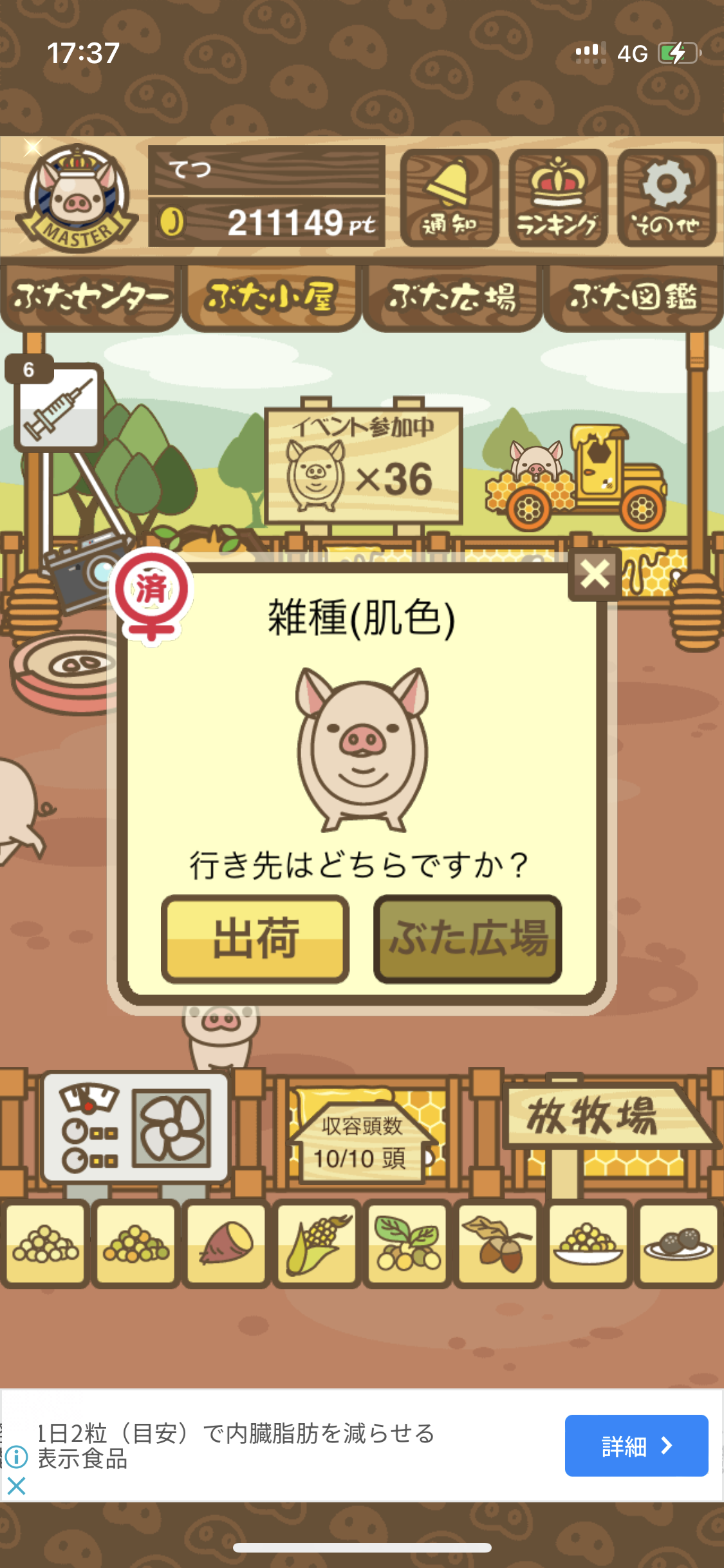The height and width of the screenshot is (1568, 724).
Task: Open the fan and gauge control panel
Action: [x=135, y=1127]
